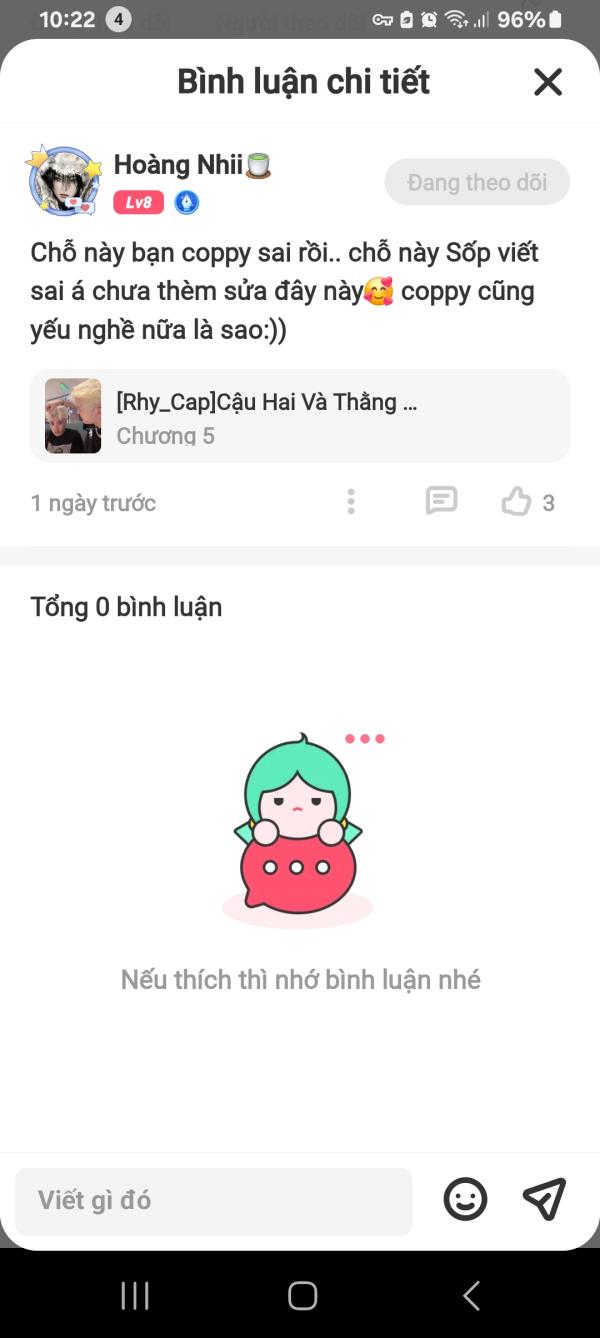600x1338 pixels.
Task: Focus the Viết gì đó text field
Action: tap(213, 1200)
